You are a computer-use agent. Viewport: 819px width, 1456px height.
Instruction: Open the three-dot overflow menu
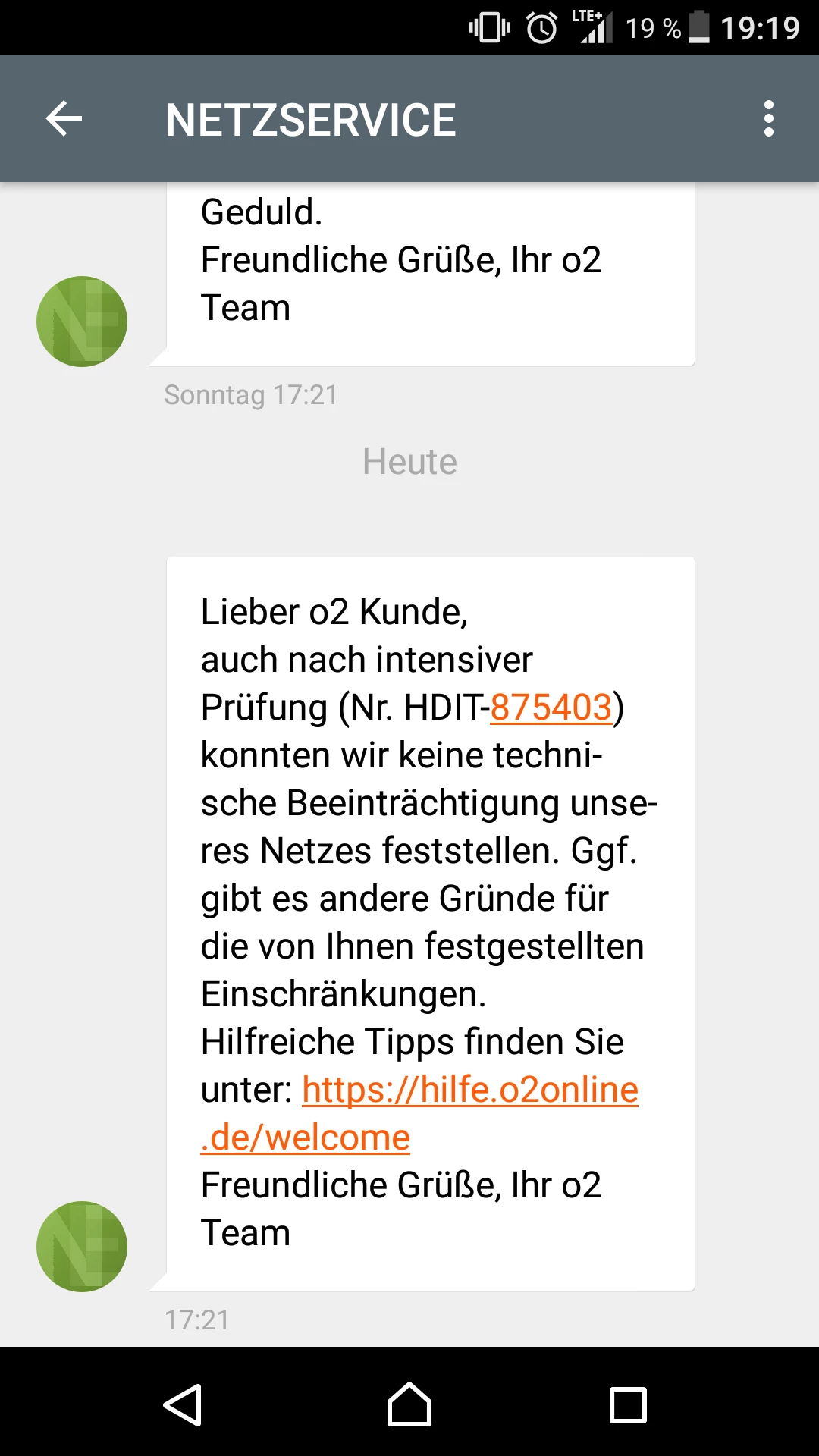coord(768,119)
